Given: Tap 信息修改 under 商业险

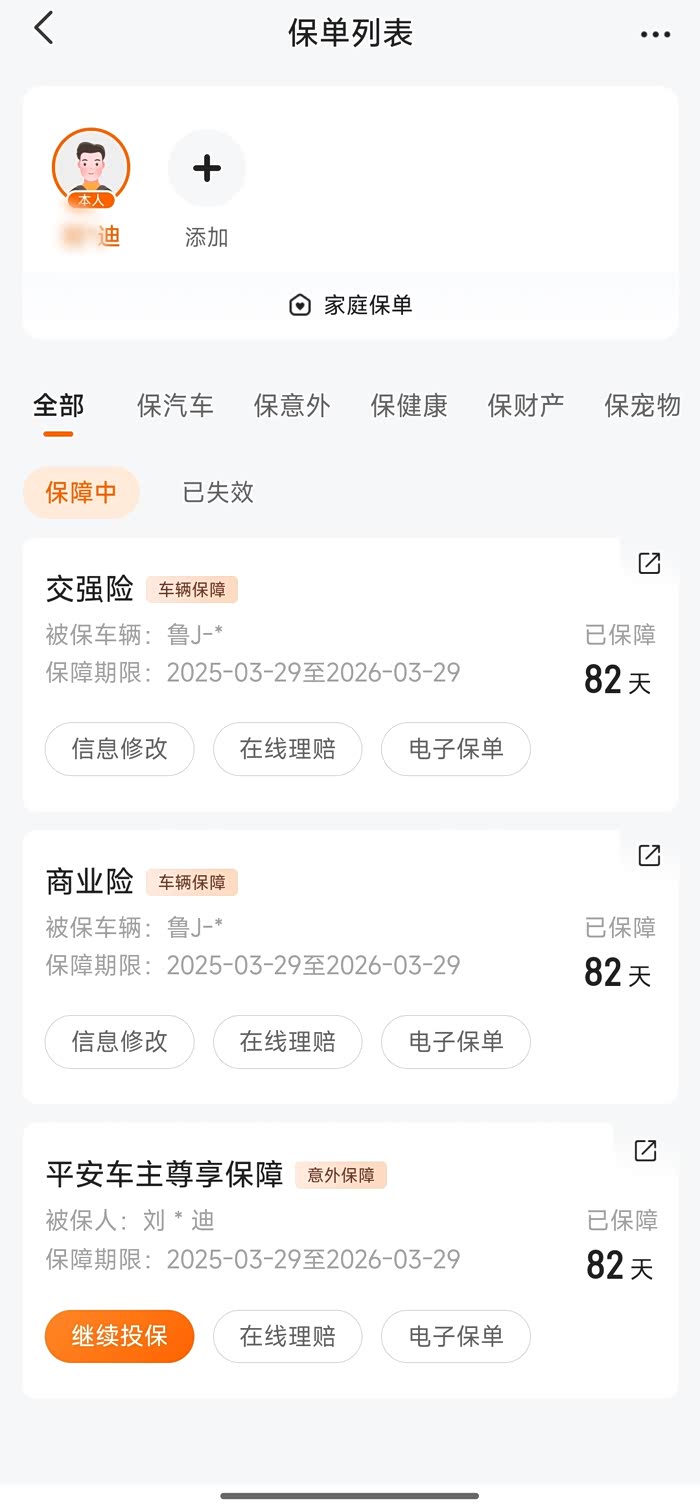Looking at the screenshot, I should coord(119,1042).
